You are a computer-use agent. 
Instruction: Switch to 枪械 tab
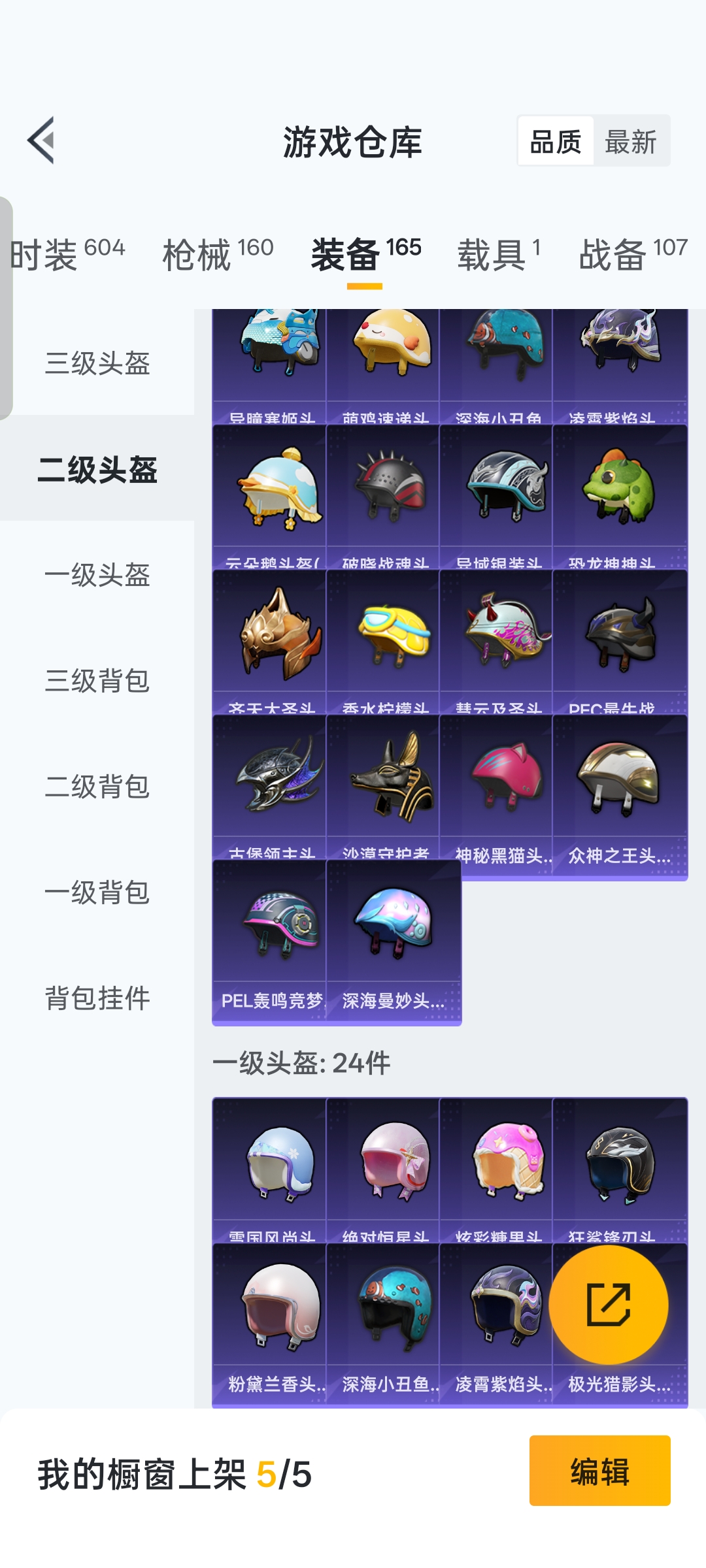tap(218, 253)
